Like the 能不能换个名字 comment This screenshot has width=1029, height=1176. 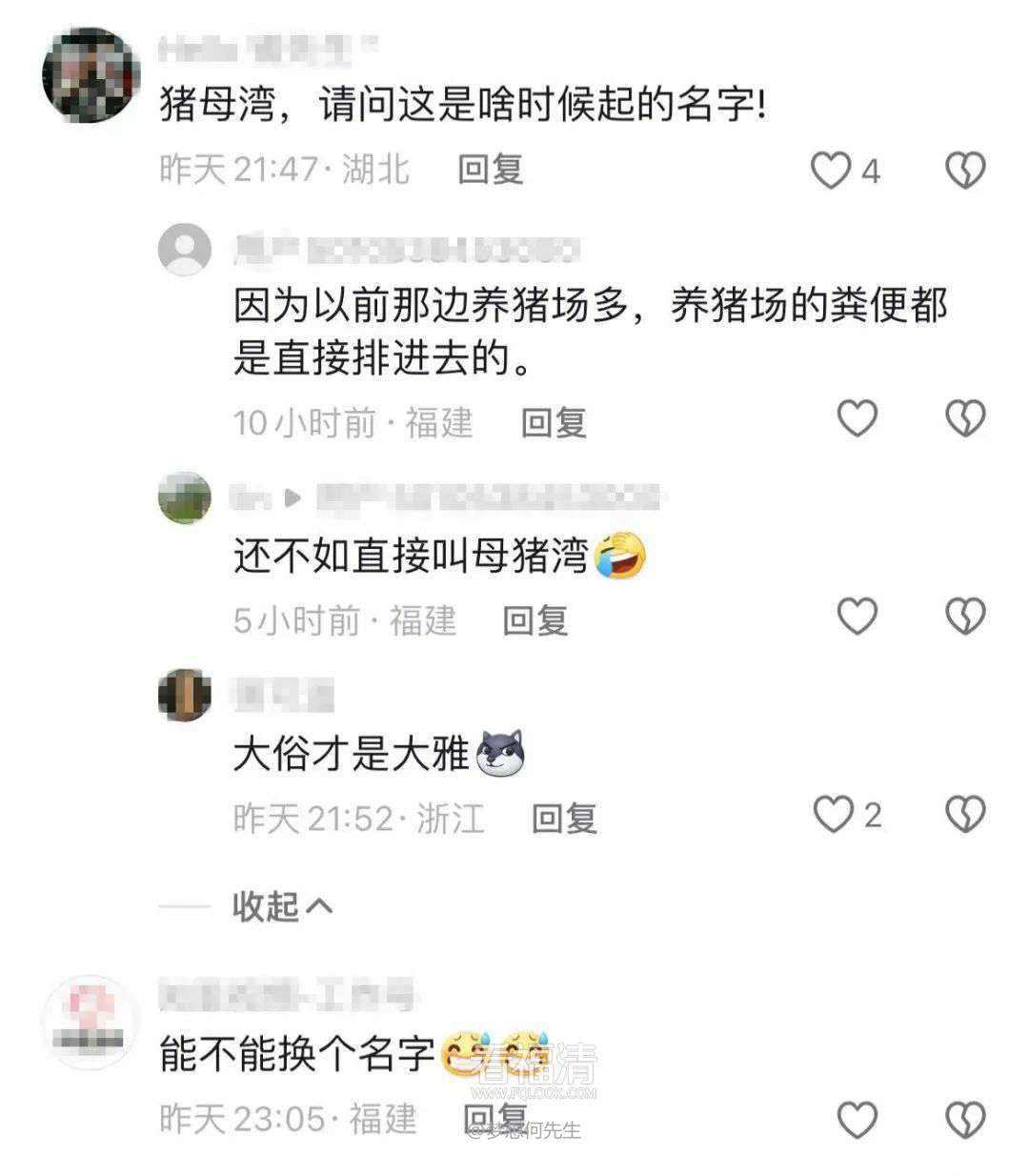[857, 1119]
